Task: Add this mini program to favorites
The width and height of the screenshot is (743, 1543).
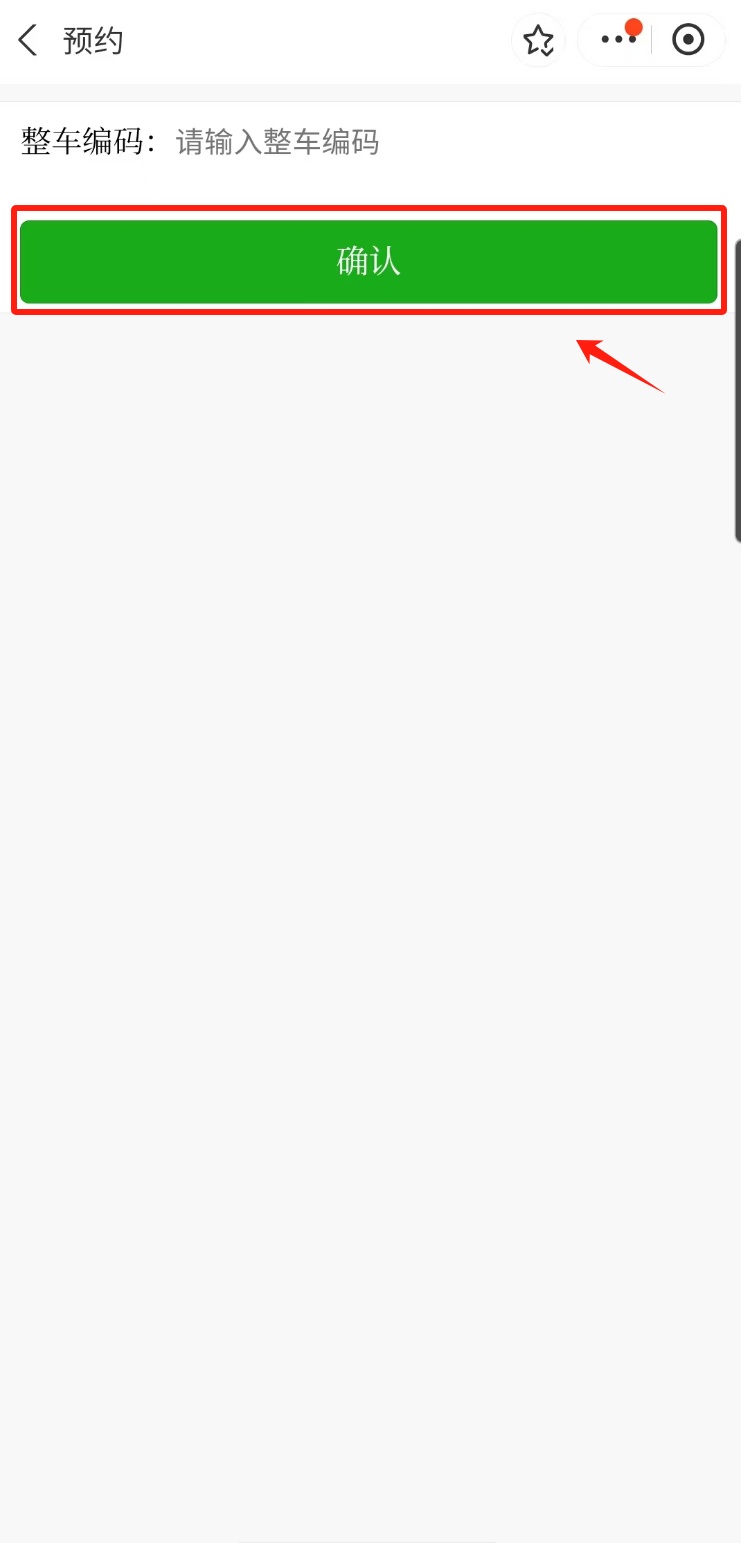Action: click(538, 41)
